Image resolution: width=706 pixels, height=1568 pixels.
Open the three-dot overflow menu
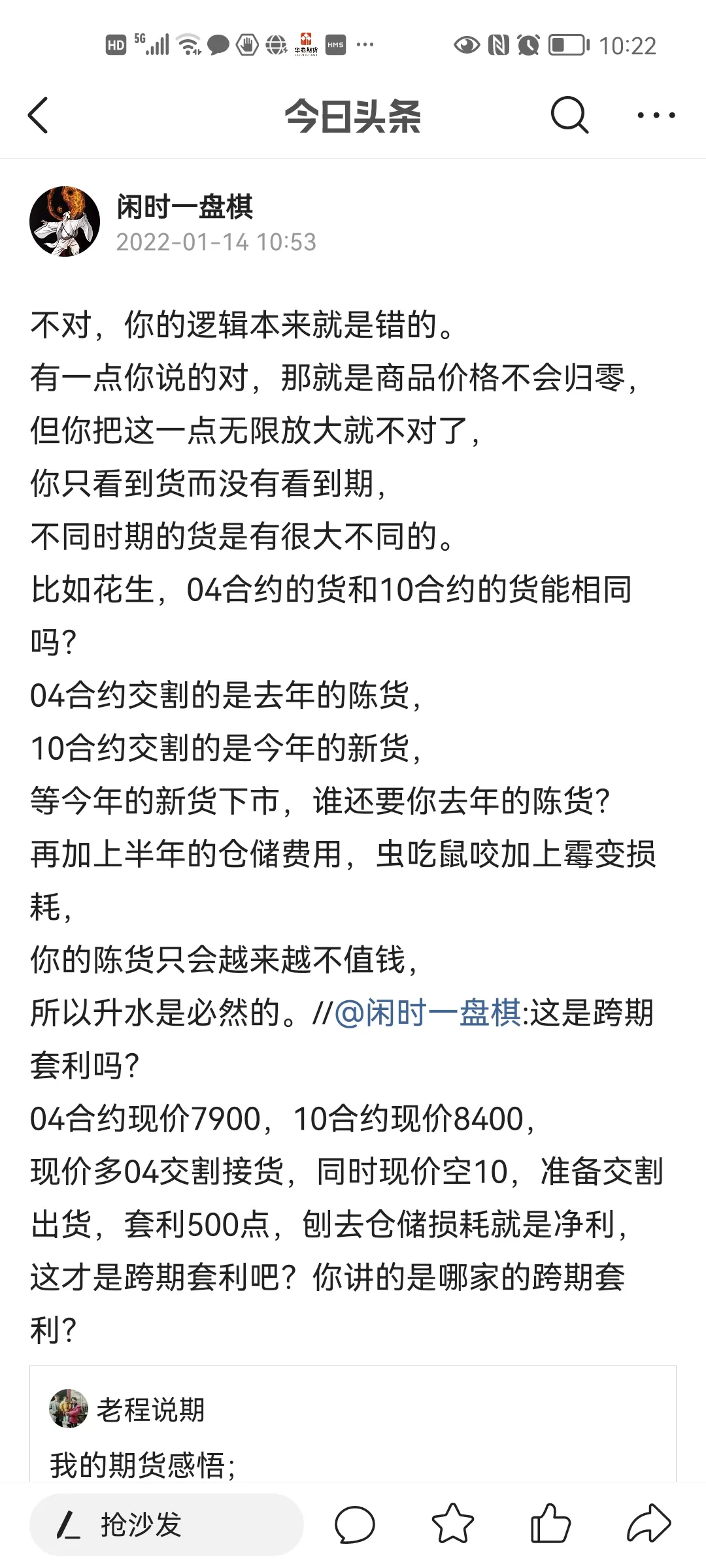coord(656,116)
